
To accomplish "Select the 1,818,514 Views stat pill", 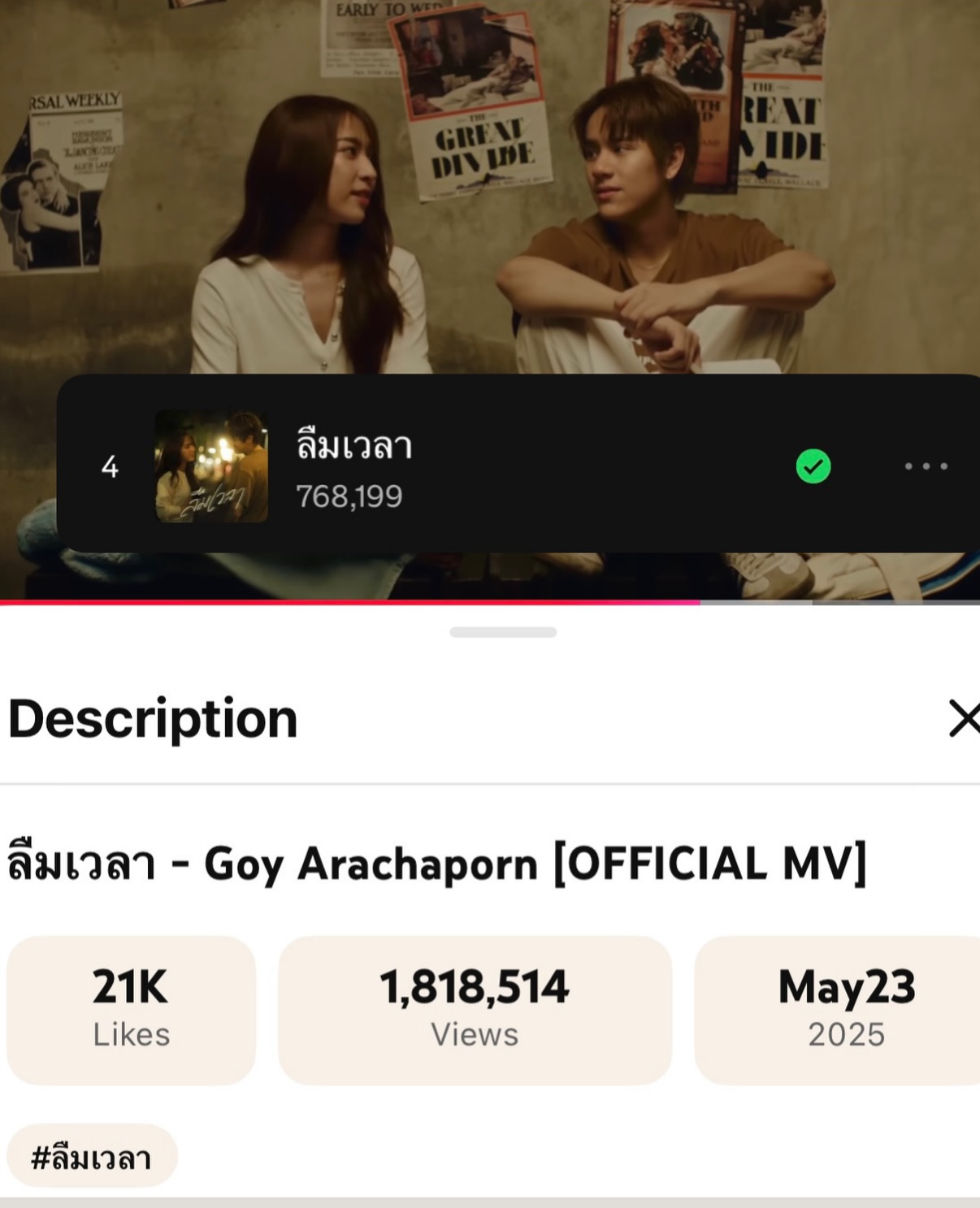I will 475,1010.
